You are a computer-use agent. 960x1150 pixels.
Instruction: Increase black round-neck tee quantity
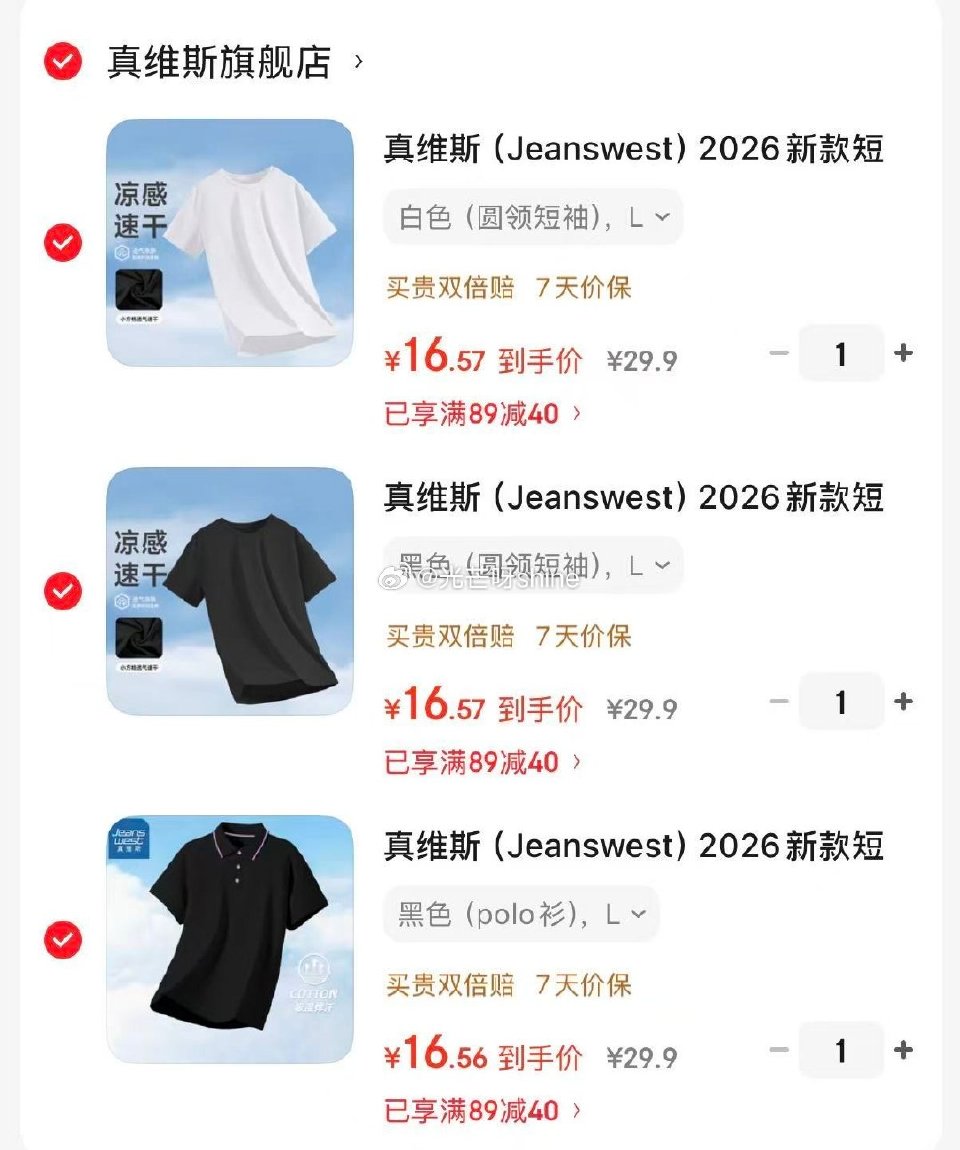904,702
